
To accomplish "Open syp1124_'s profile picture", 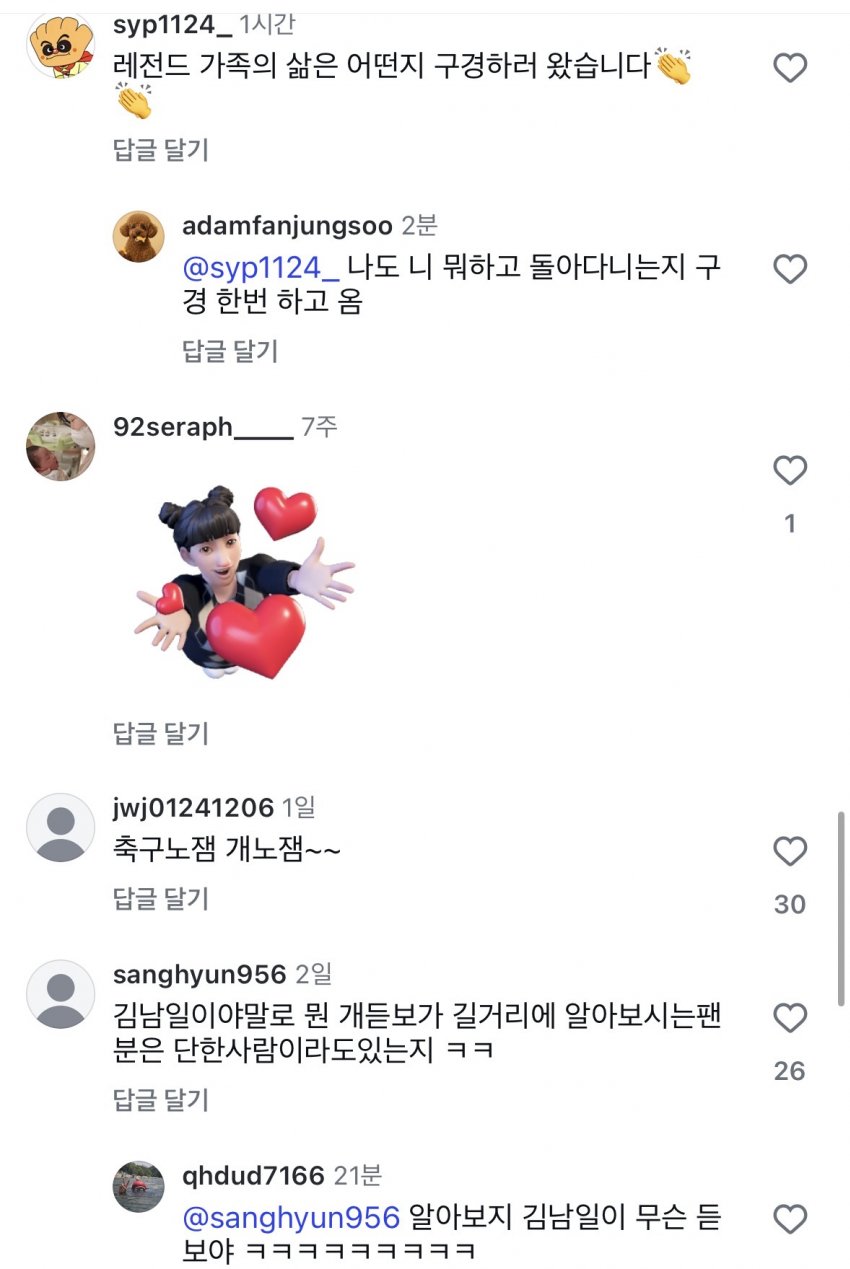I will click(x=60, y=45).
